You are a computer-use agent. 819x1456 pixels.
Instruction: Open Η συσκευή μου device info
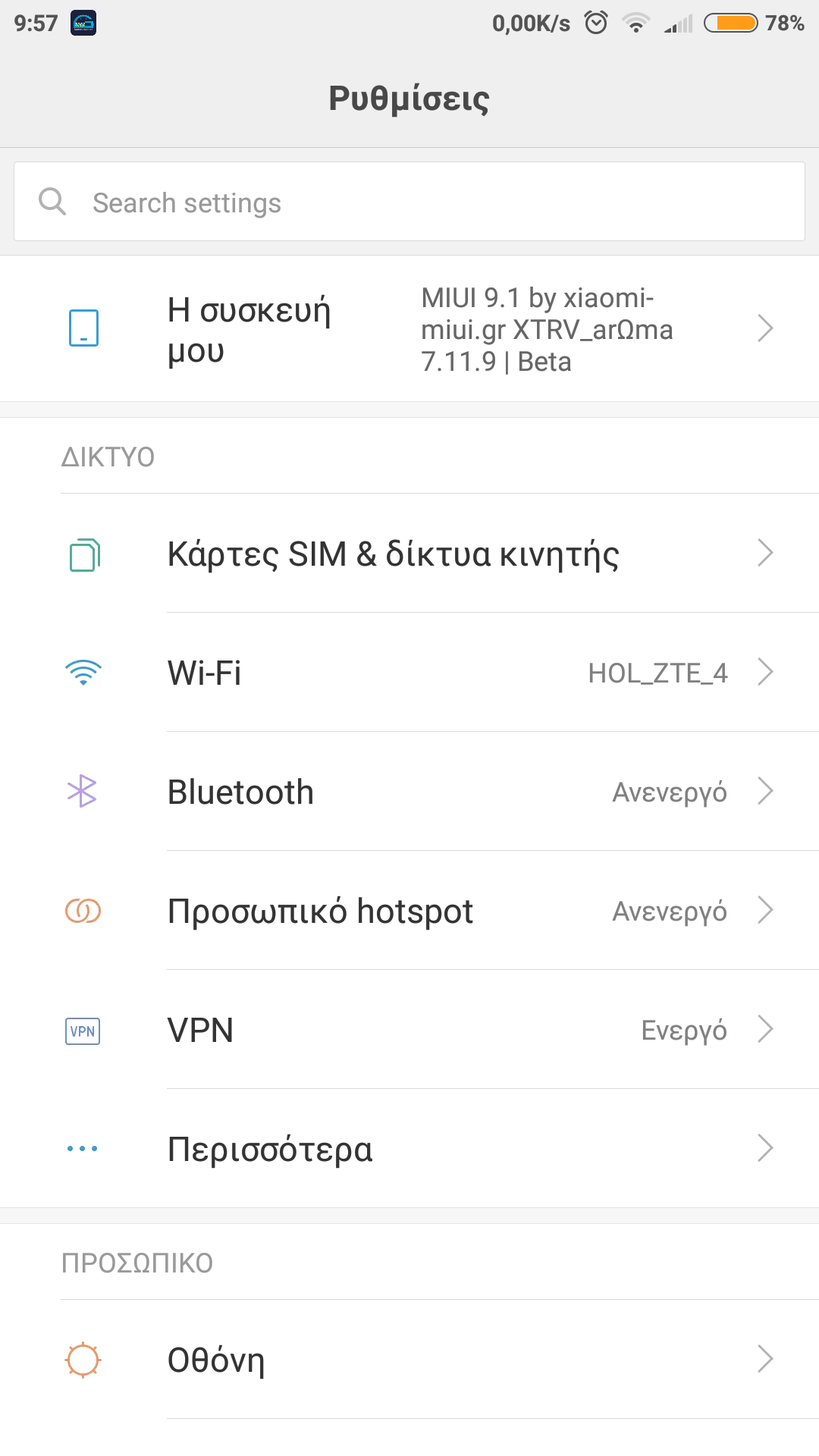409,329
